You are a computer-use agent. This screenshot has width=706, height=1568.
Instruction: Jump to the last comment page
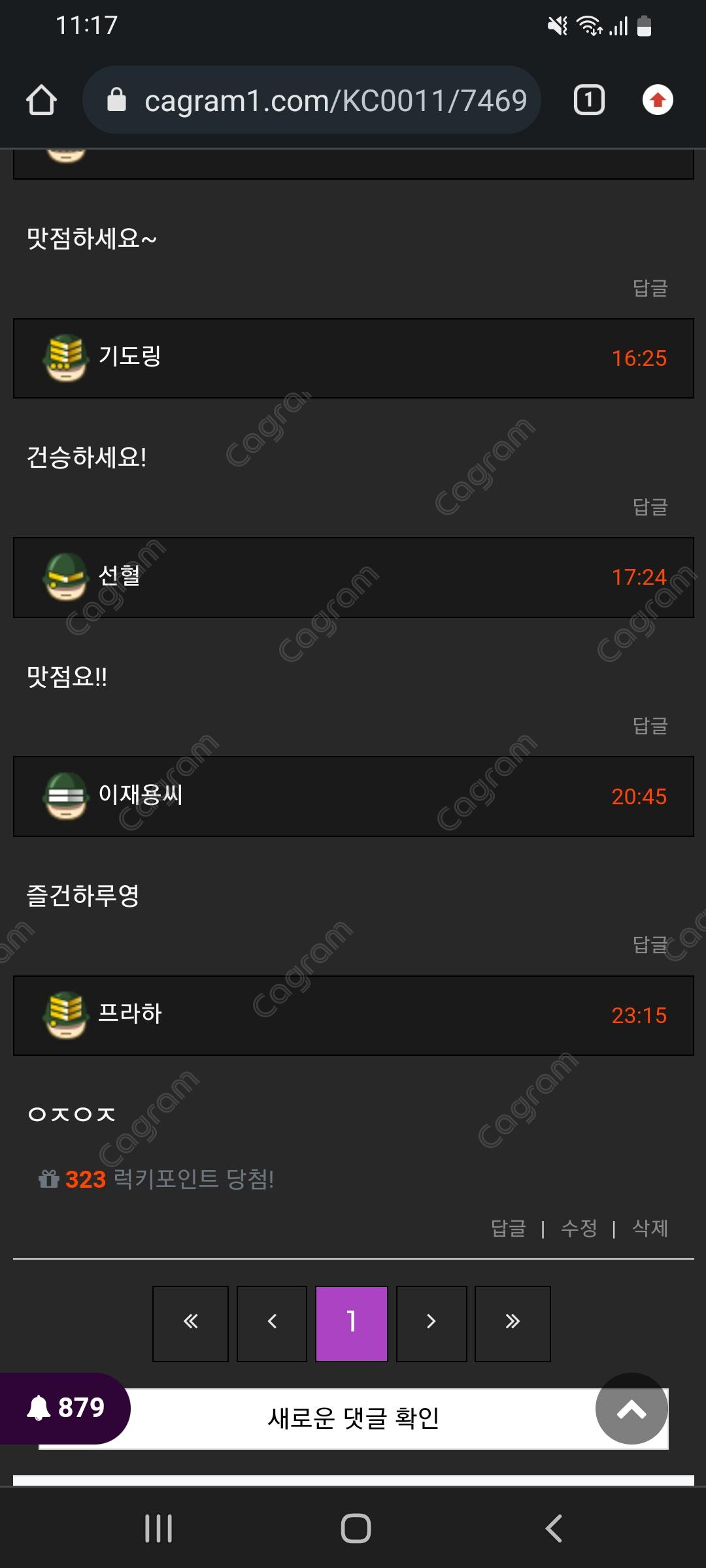513,1324
